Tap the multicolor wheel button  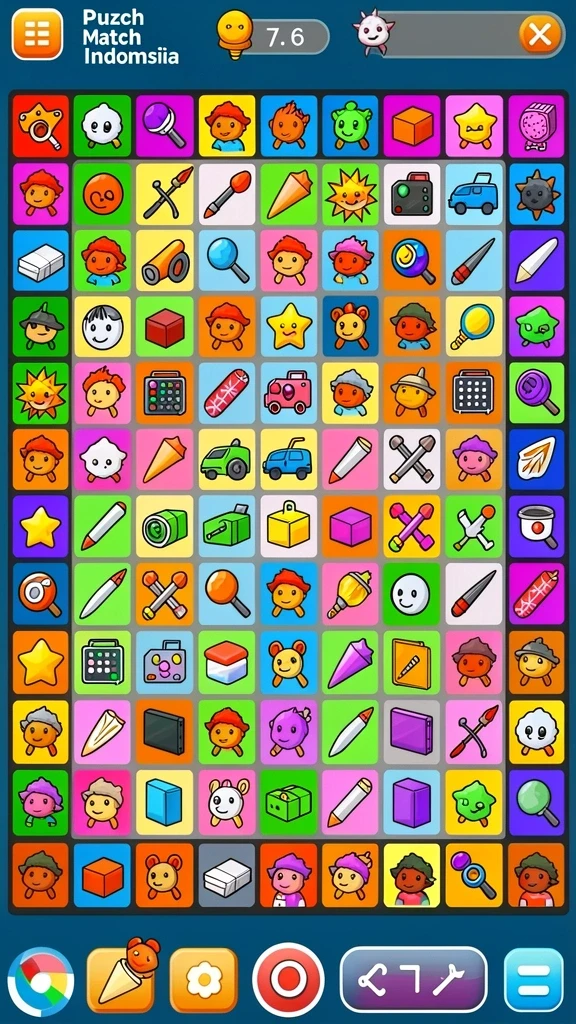tap(40, 982)
